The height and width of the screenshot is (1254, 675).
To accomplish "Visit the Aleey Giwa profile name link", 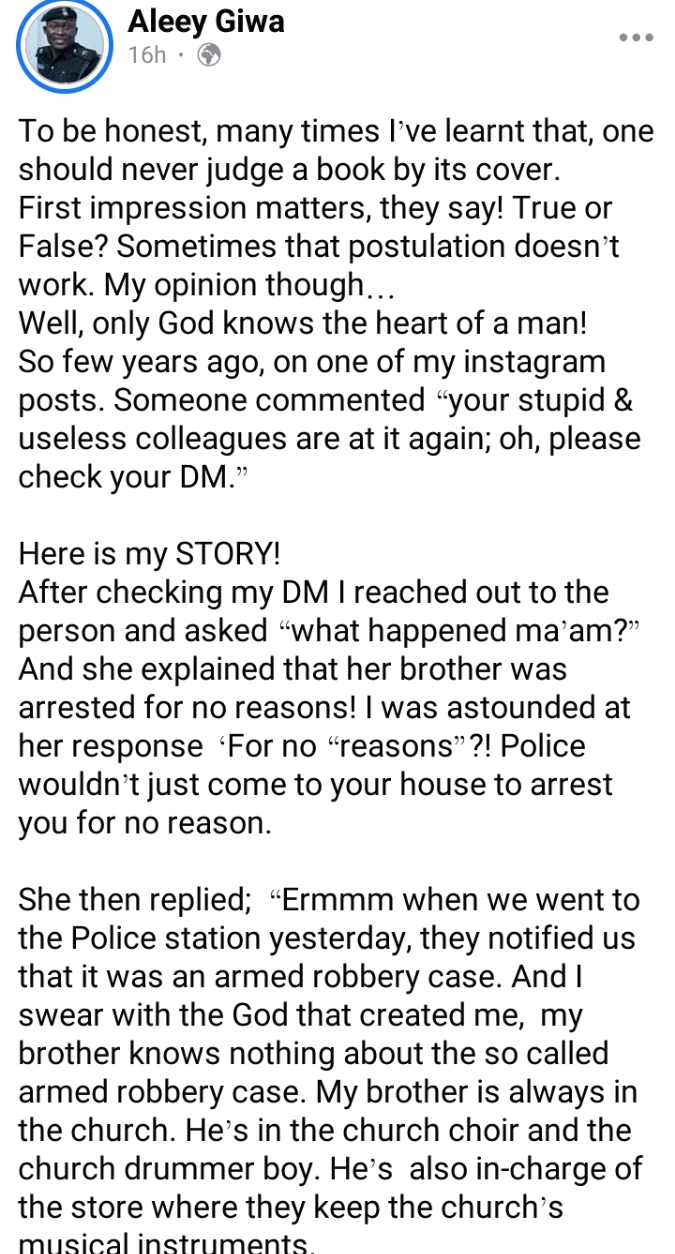I will click(x=206, y=20).
